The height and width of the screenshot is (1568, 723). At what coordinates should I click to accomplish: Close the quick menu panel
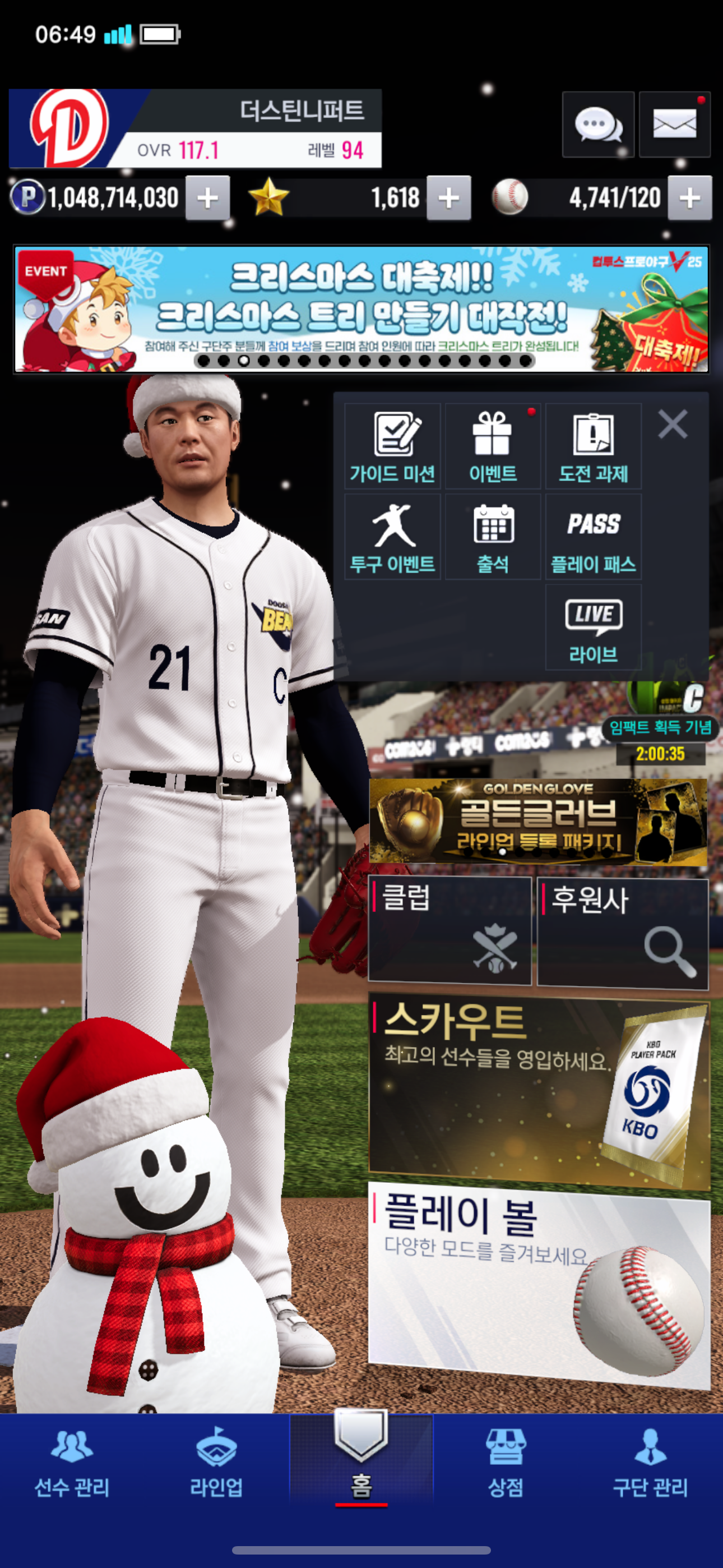click(x=673, y=423)
